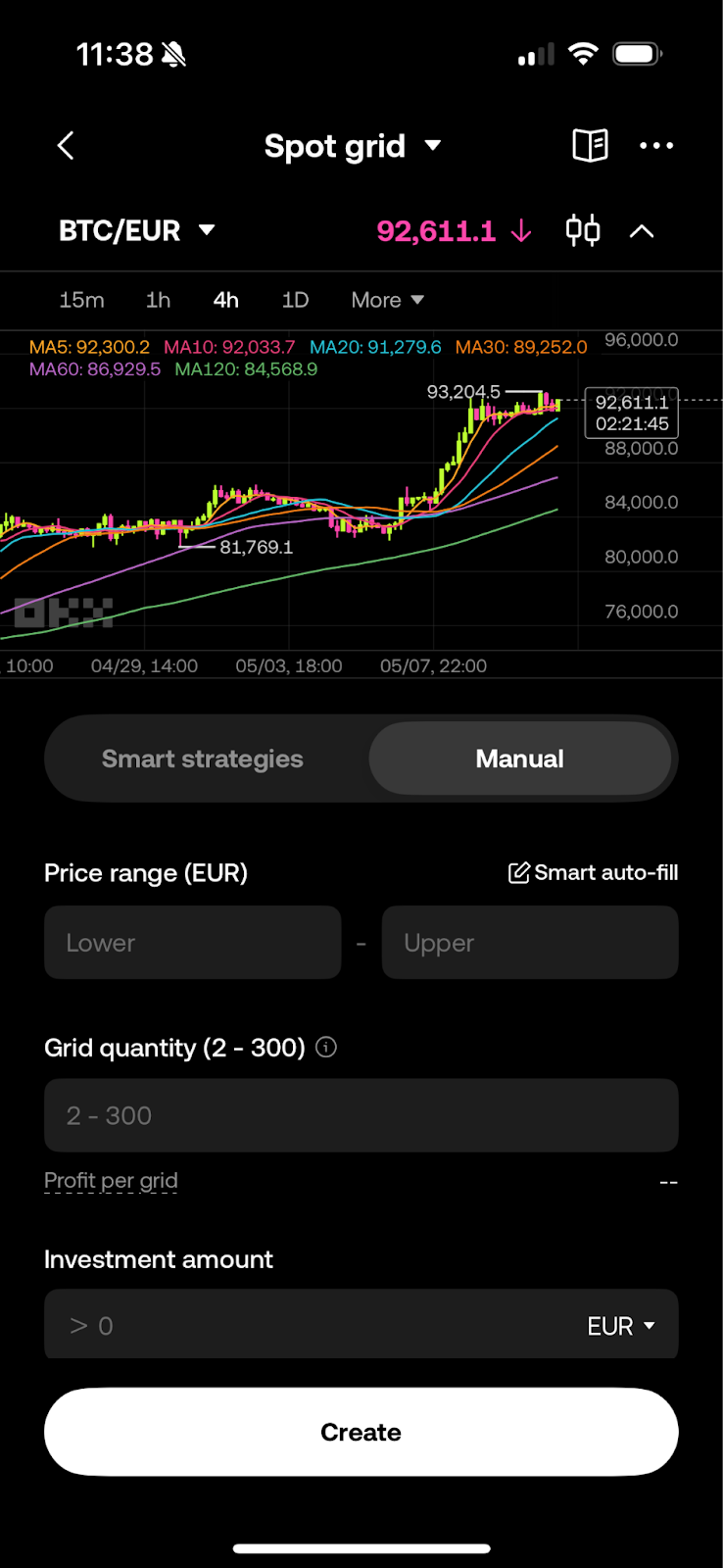The image size is (723, 1568).
Task: Open the tutorial book icon
Action: (x=590, y=146)
